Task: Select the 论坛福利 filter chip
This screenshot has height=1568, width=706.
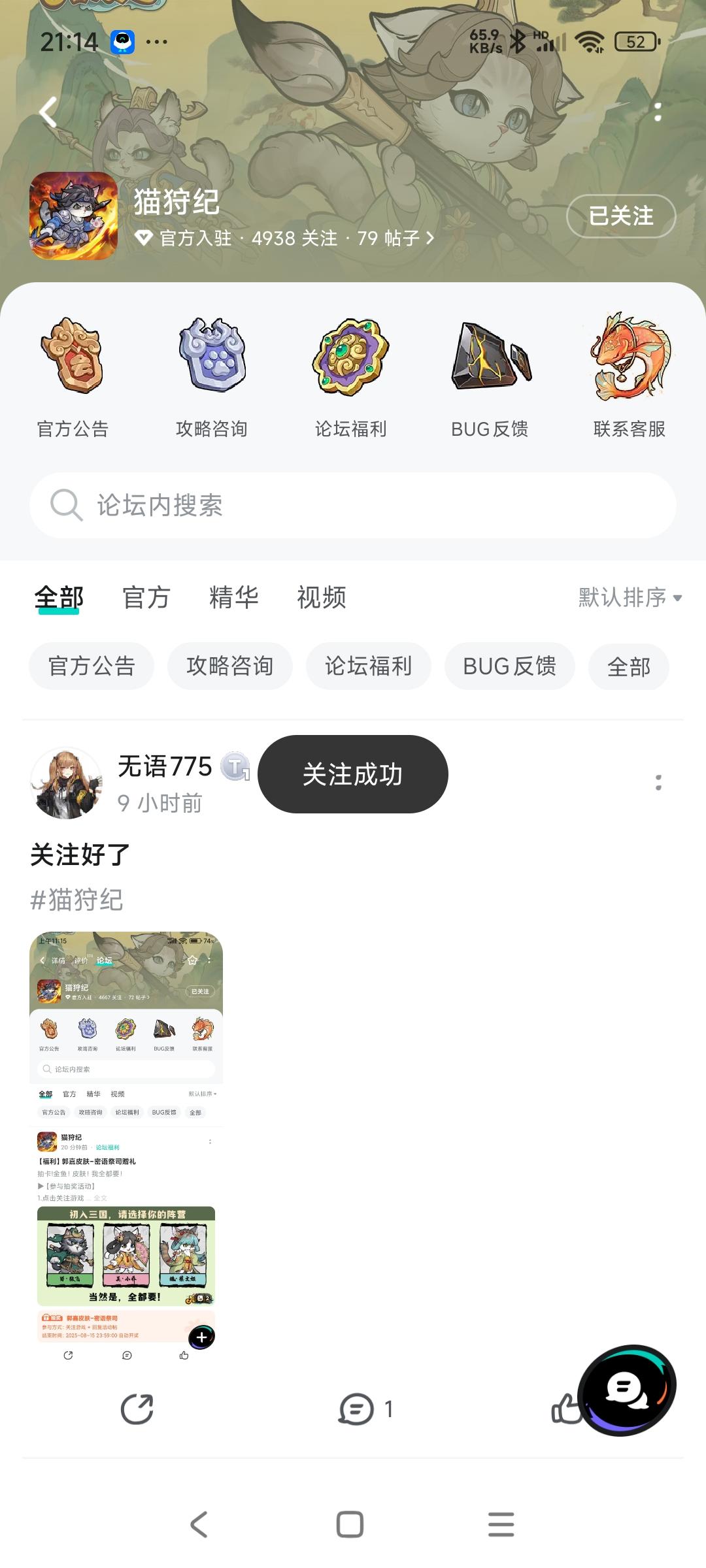Action: [369, 666]
